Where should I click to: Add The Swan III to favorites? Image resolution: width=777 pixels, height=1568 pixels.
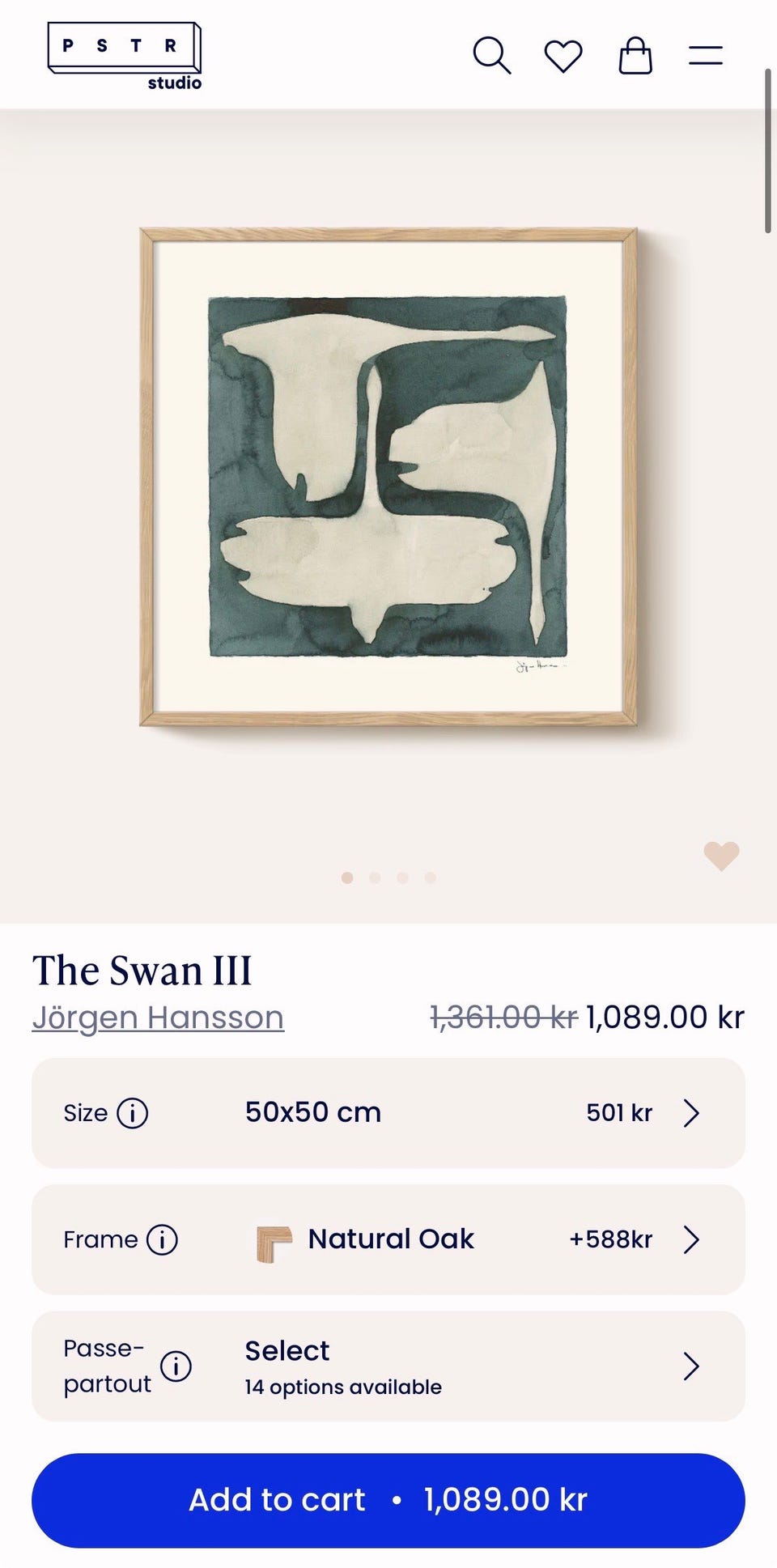click(x=721, y=856)
